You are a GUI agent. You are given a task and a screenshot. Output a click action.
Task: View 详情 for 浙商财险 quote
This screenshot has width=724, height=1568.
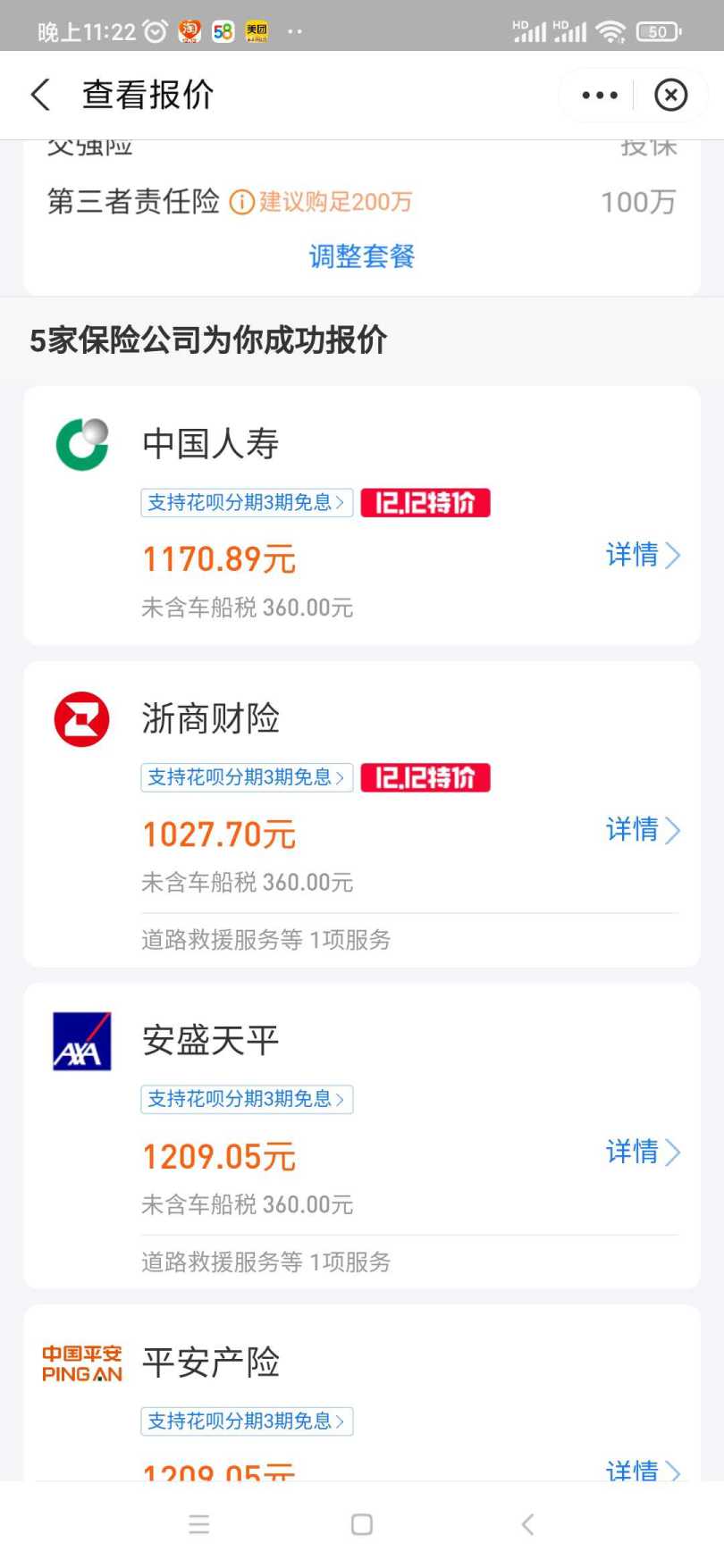(644, 830)
